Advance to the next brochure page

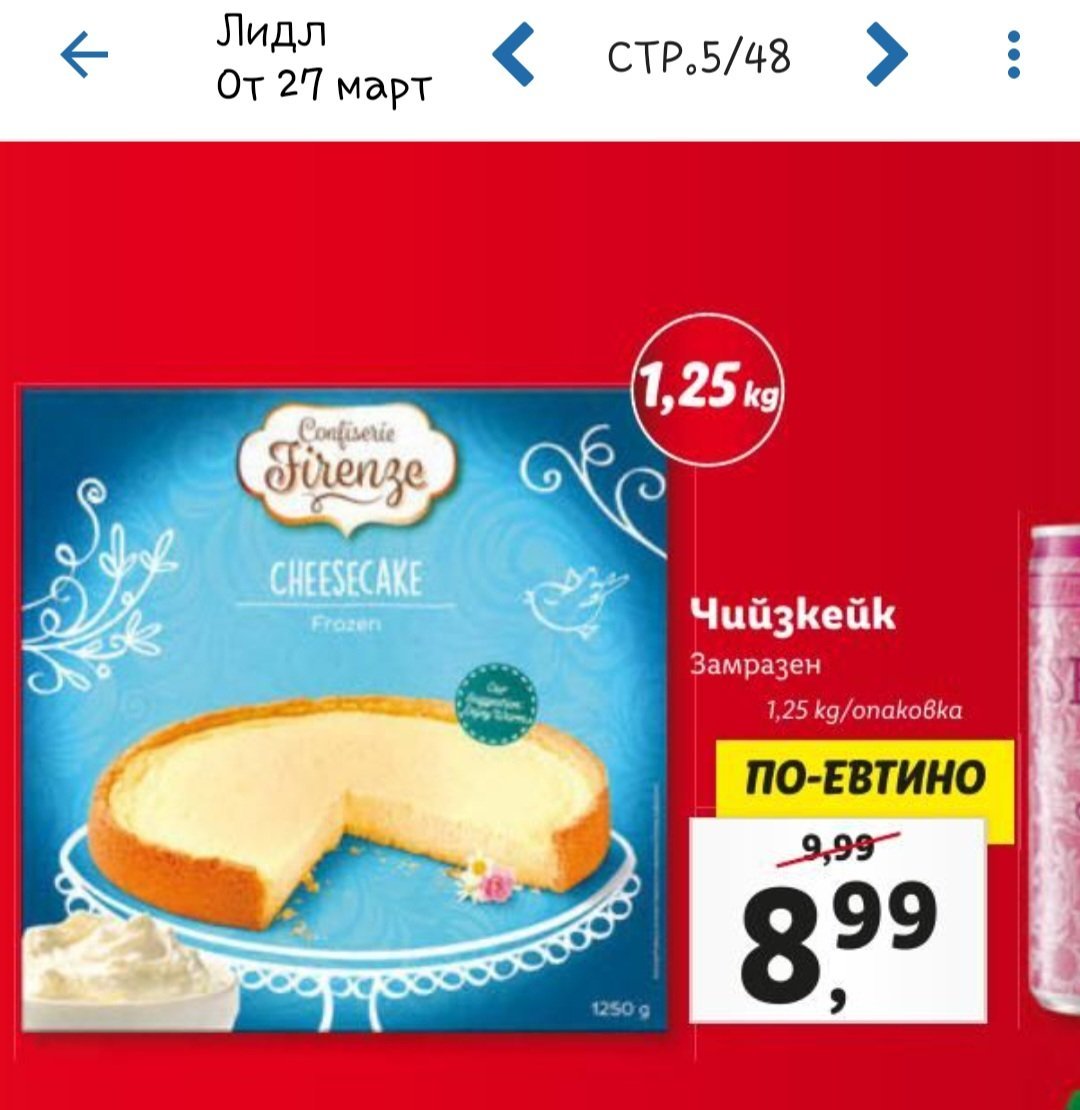[x=885, y=57]
